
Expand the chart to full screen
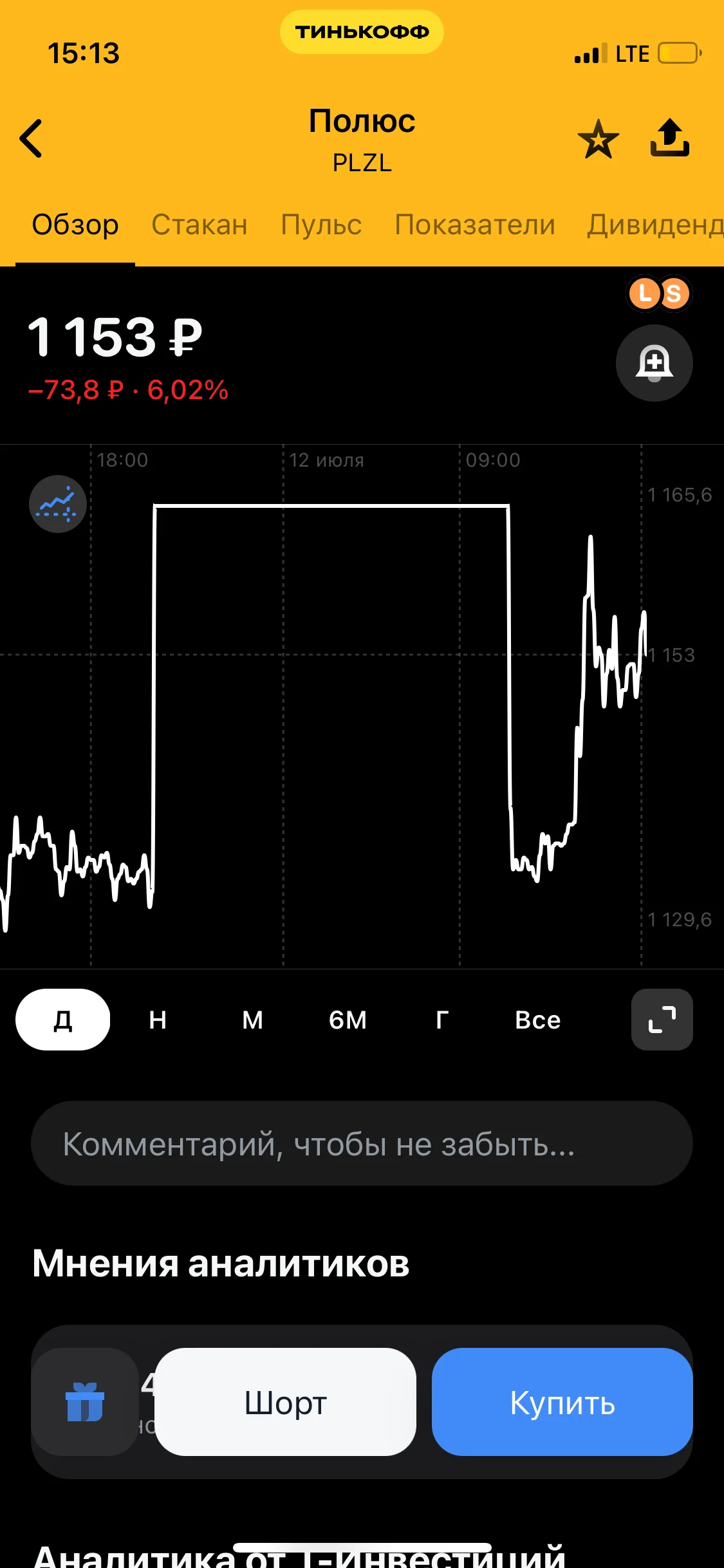point(662,1020)
